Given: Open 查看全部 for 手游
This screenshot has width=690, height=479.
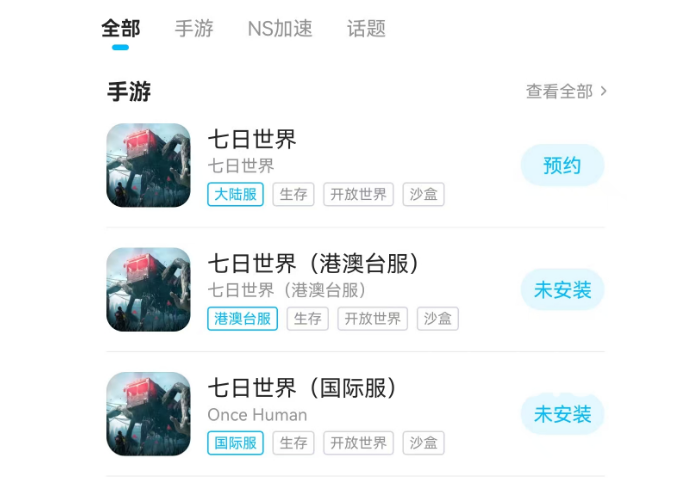Looking at the screenshot, I should 566,91.
